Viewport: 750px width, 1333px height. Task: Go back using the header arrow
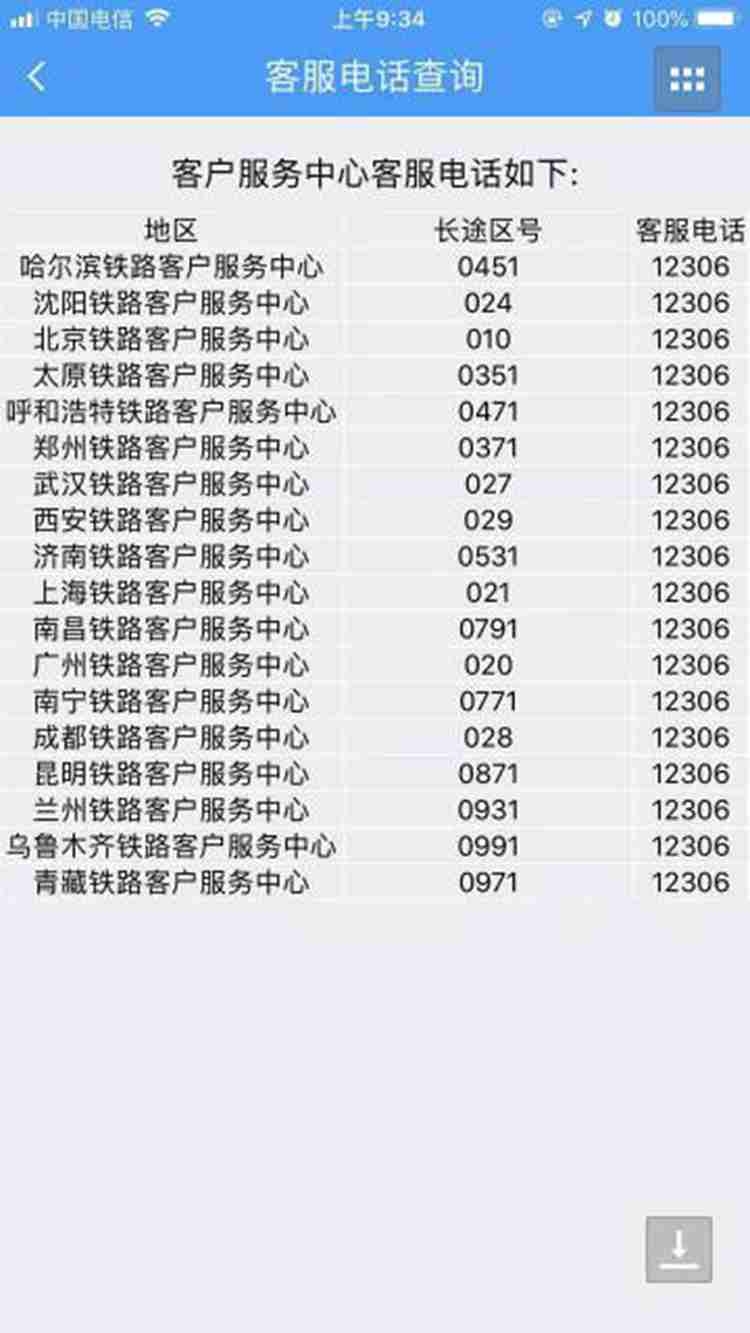point(37,77)
